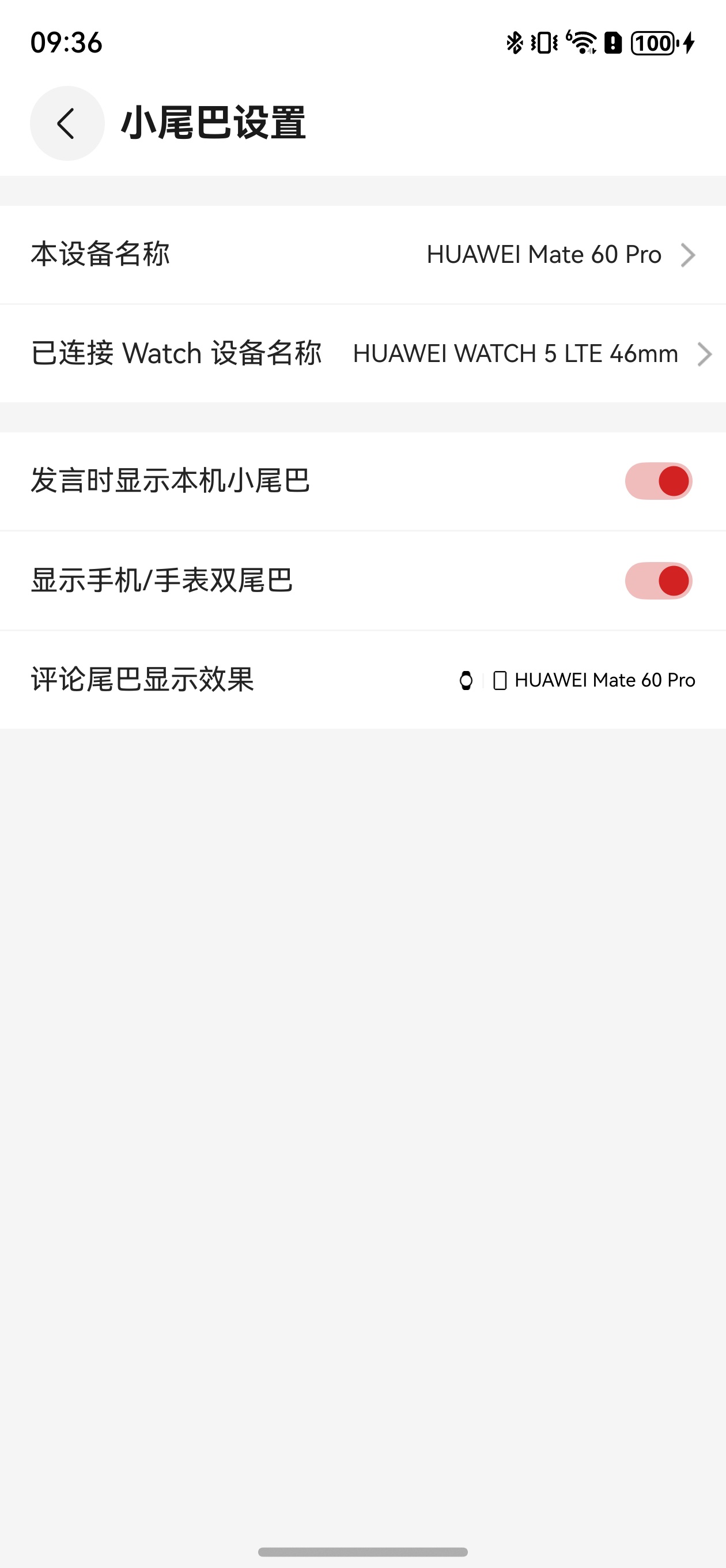Tap the charging lightning bolt icon
This screenshot has height=1568, width=726.
689,42
